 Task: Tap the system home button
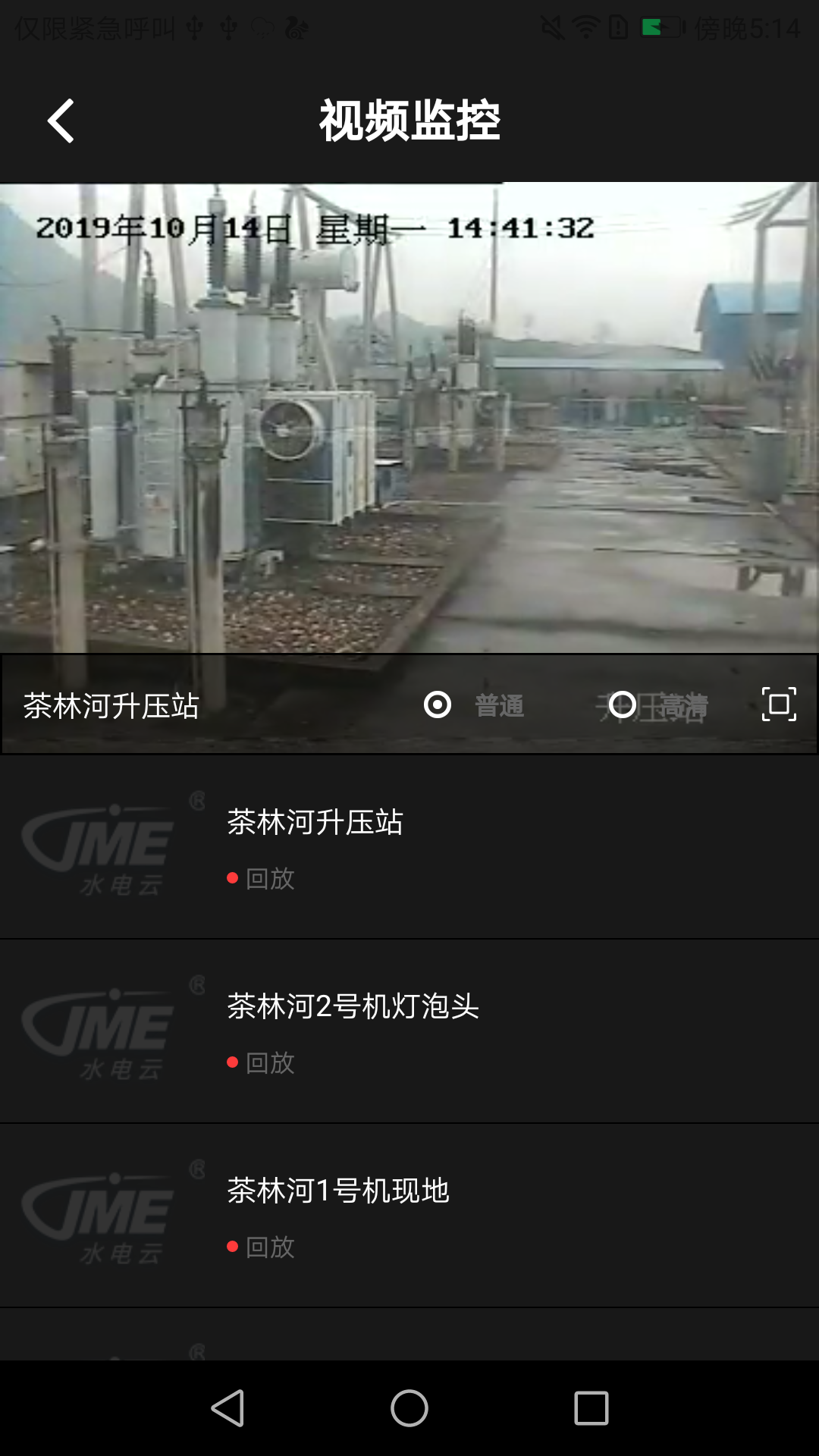[x=409, y=1409]
